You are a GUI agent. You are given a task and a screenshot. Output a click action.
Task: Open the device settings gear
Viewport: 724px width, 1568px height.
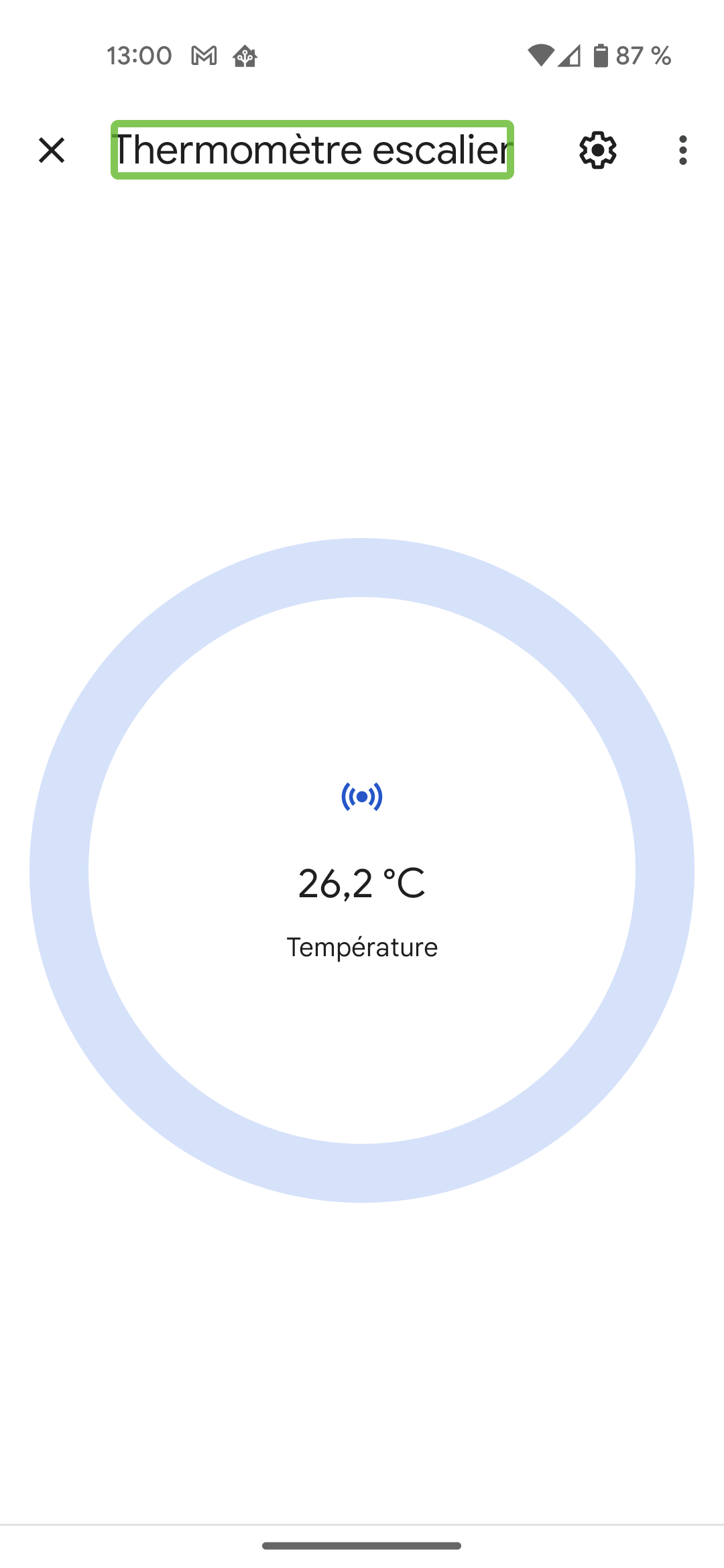[x=597, y=150]
